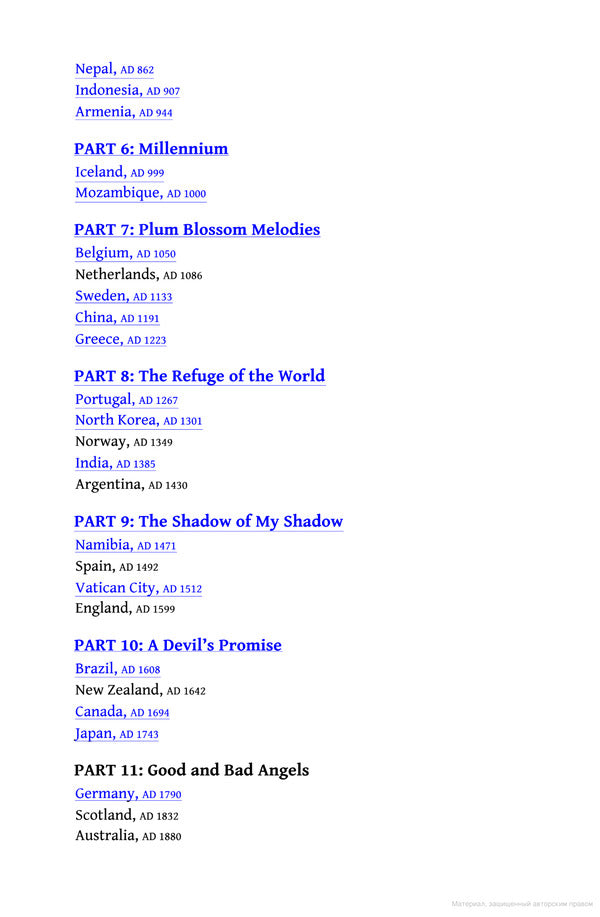
Task: Go to the Indonesia, AD 907 chapter
Action: [127, 90]
